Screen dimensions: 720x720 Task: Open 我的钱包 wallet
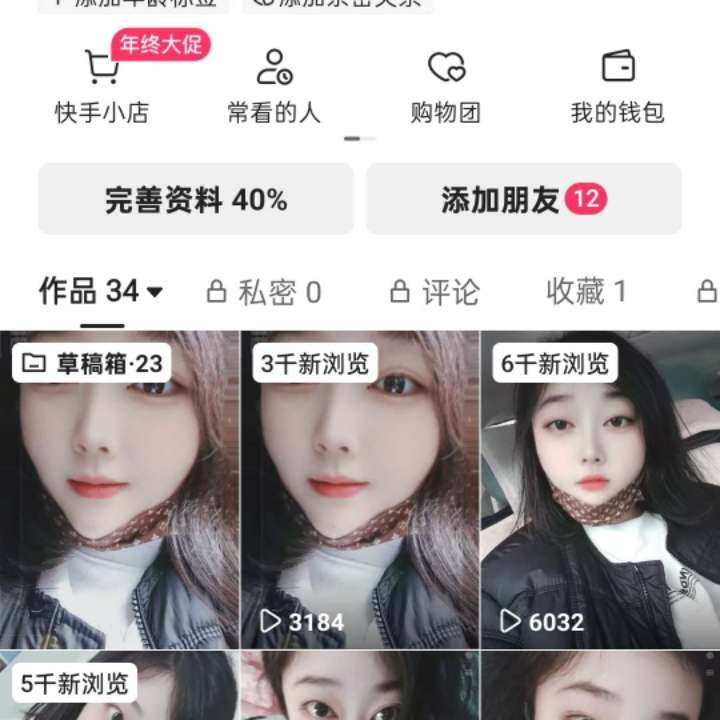point(618,87)
